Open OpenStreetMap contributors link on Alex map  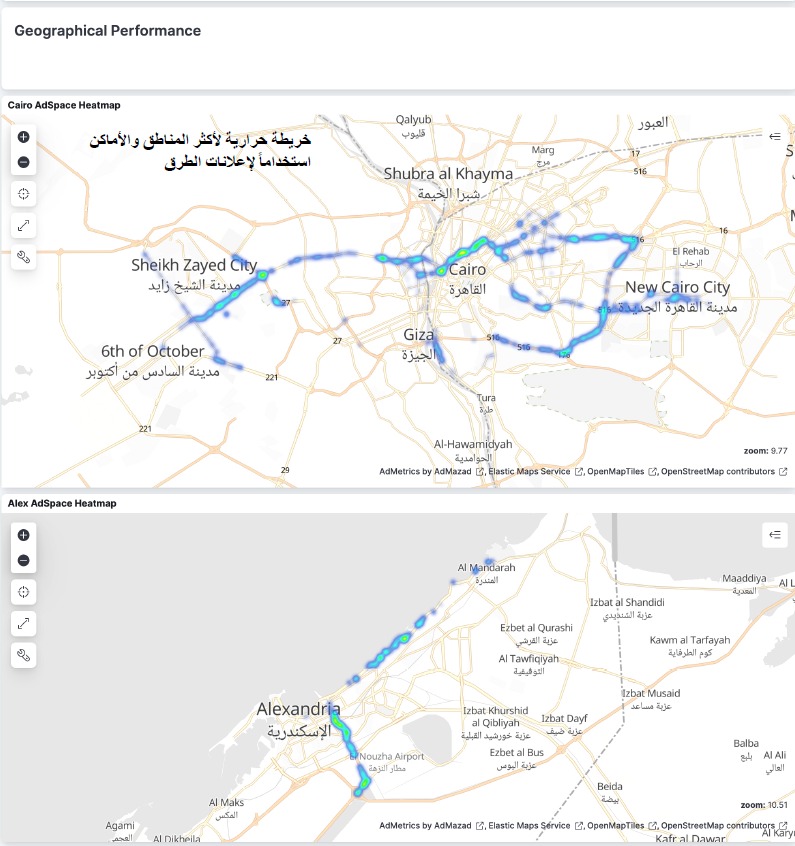click(x=717, y=826)
